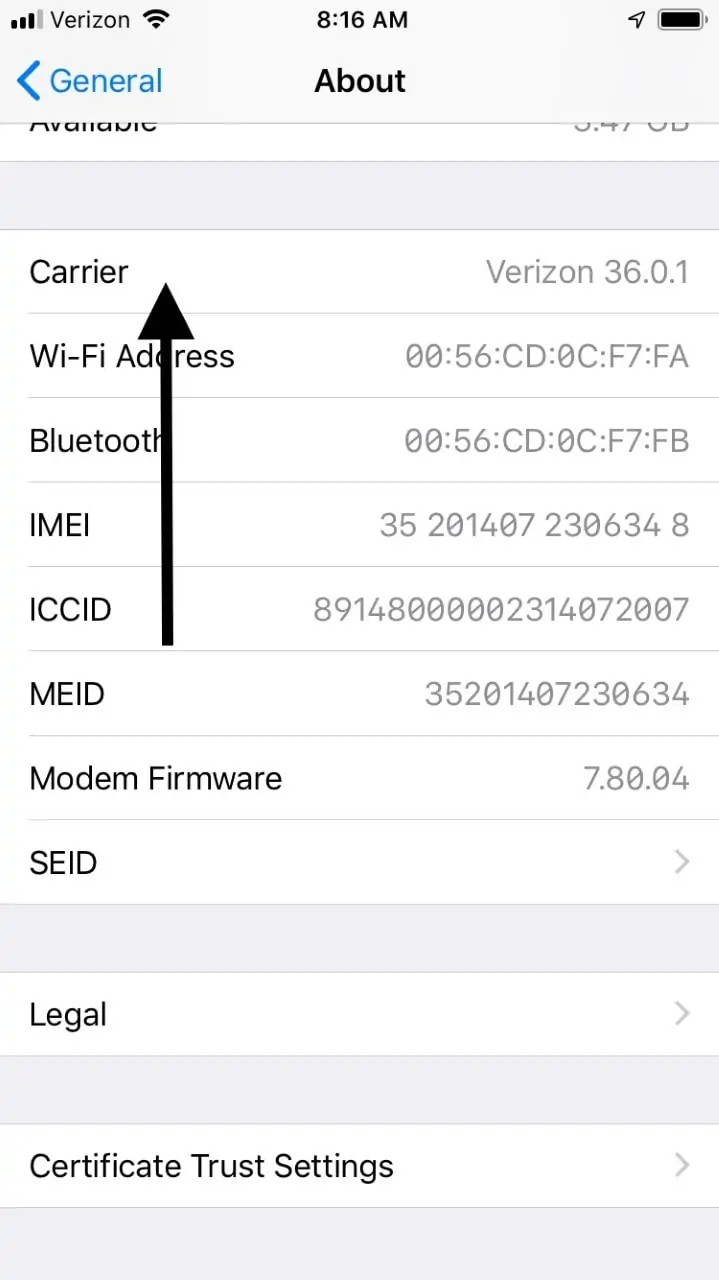Screen dimensions: 719x1280
Task: Open the Legal section
Action: click(x=359, y=1014)
